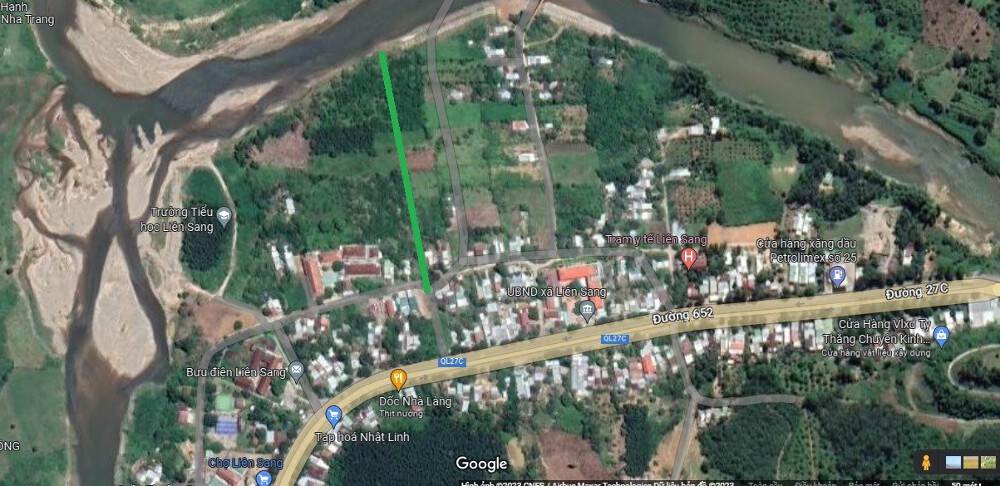This screenshot has width=1000, height=486.
Task: Tap the Dốc Nhà Làng restaurant marker
Action: (x=398, y=380)
